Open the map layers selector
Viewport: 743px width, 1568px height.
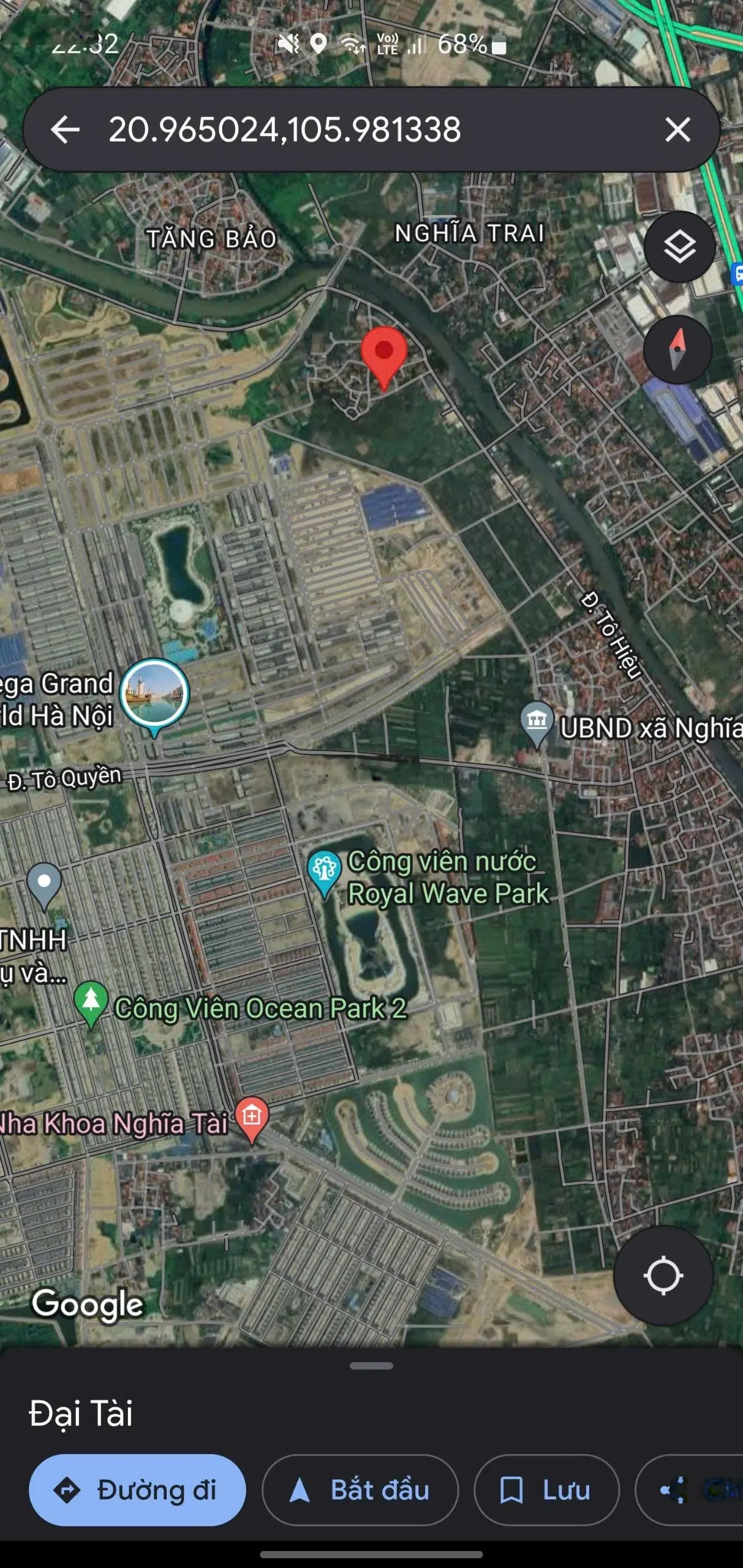click(x=679, y=247)
